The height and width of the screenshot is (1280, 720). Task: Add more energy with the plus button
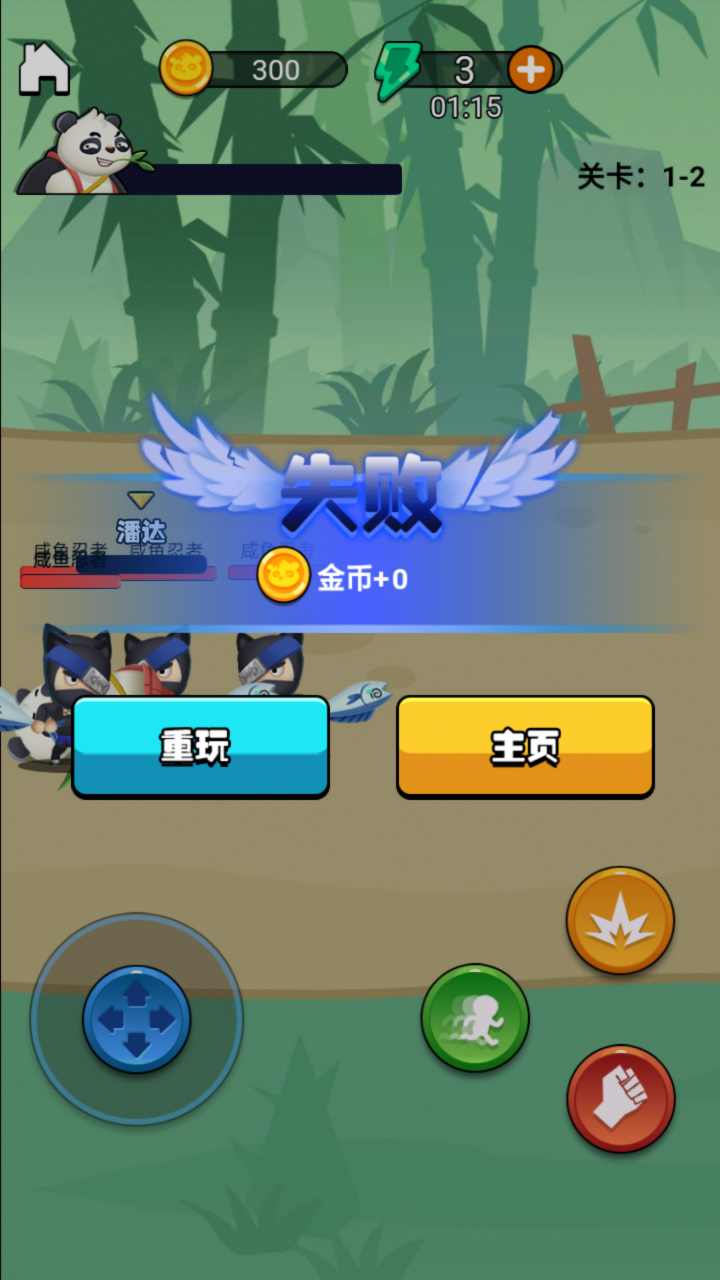[x=531, y=70]
